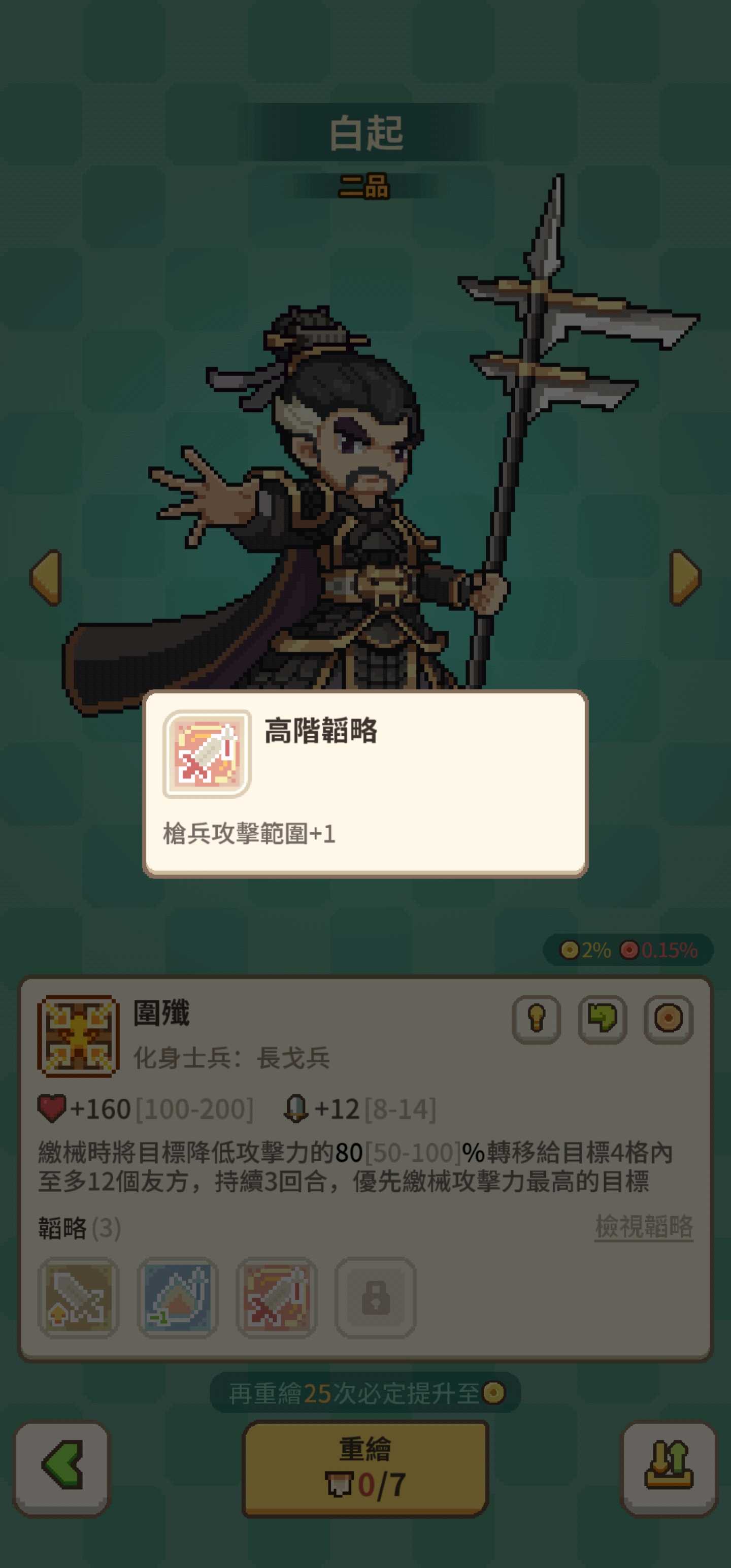Tap the round target icon button
Screen dimensions: 731x1568
click(669, 1019)
